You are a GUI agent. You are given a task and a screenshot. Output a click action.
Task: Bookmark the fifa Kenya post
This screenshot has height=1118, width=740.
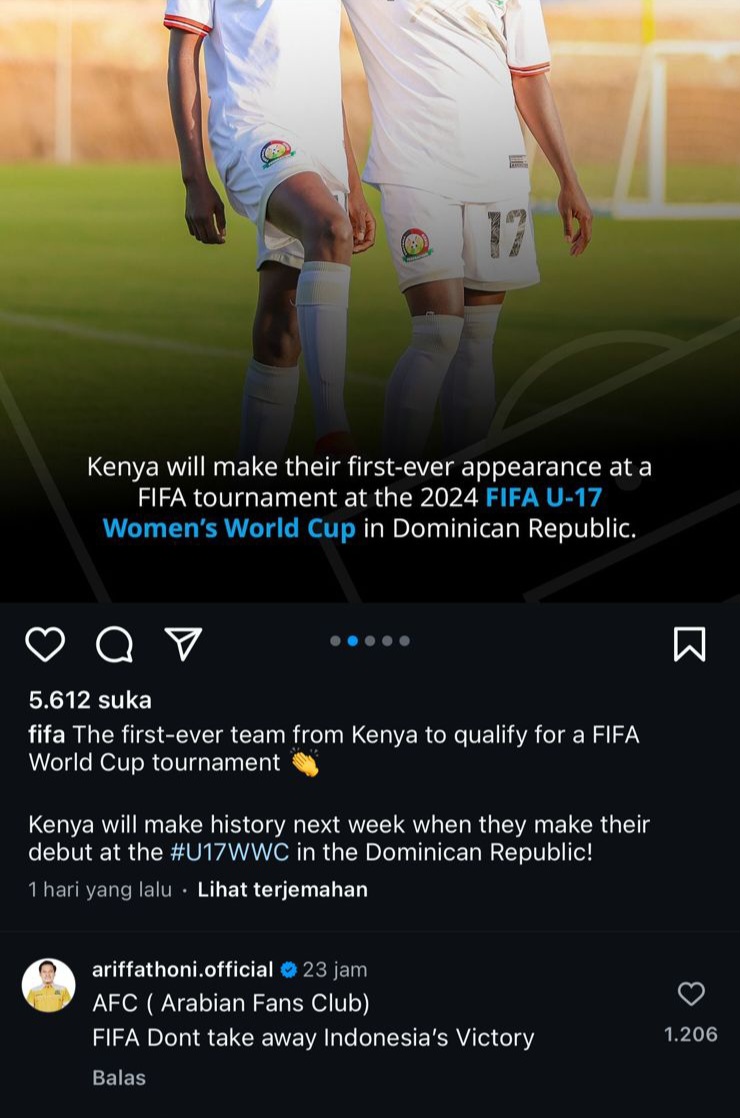pos(690,644)
